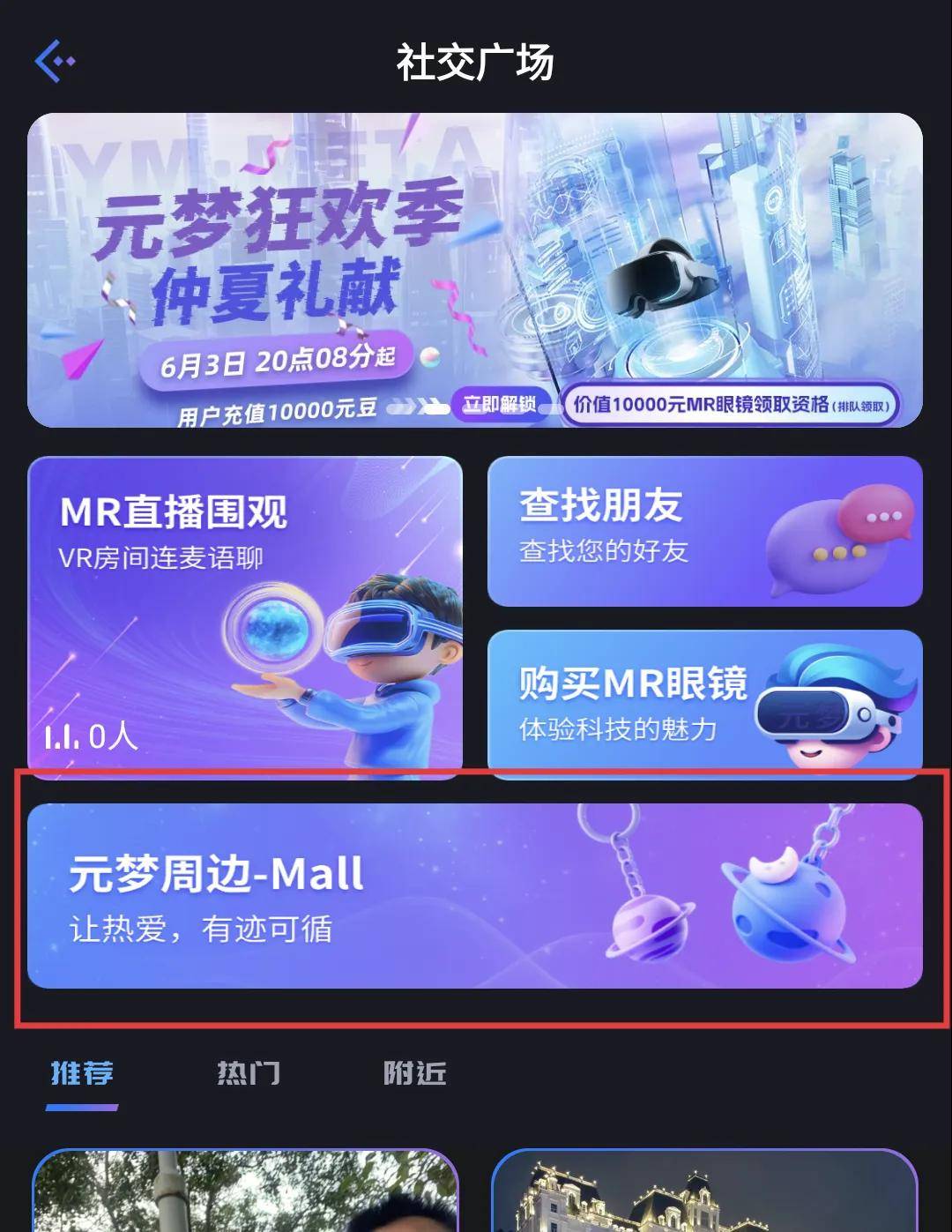Viewport: 952px width, 1232px height.
Task: Open the MR直播围观 card
Action: [245, 617]
